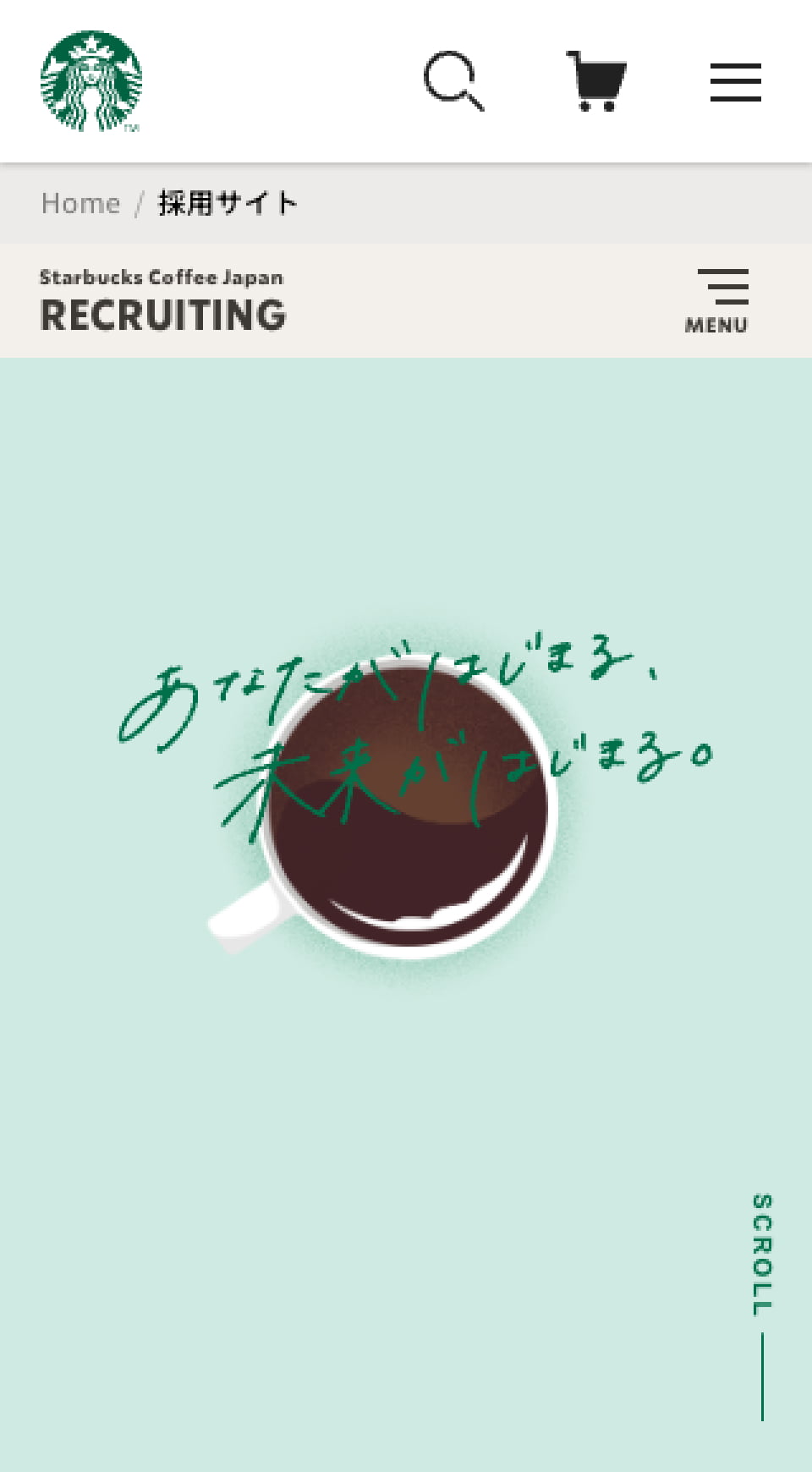Open the recruiting MENU button
The width and height of the screenshot is (812, 1472).
pos(717,301)
